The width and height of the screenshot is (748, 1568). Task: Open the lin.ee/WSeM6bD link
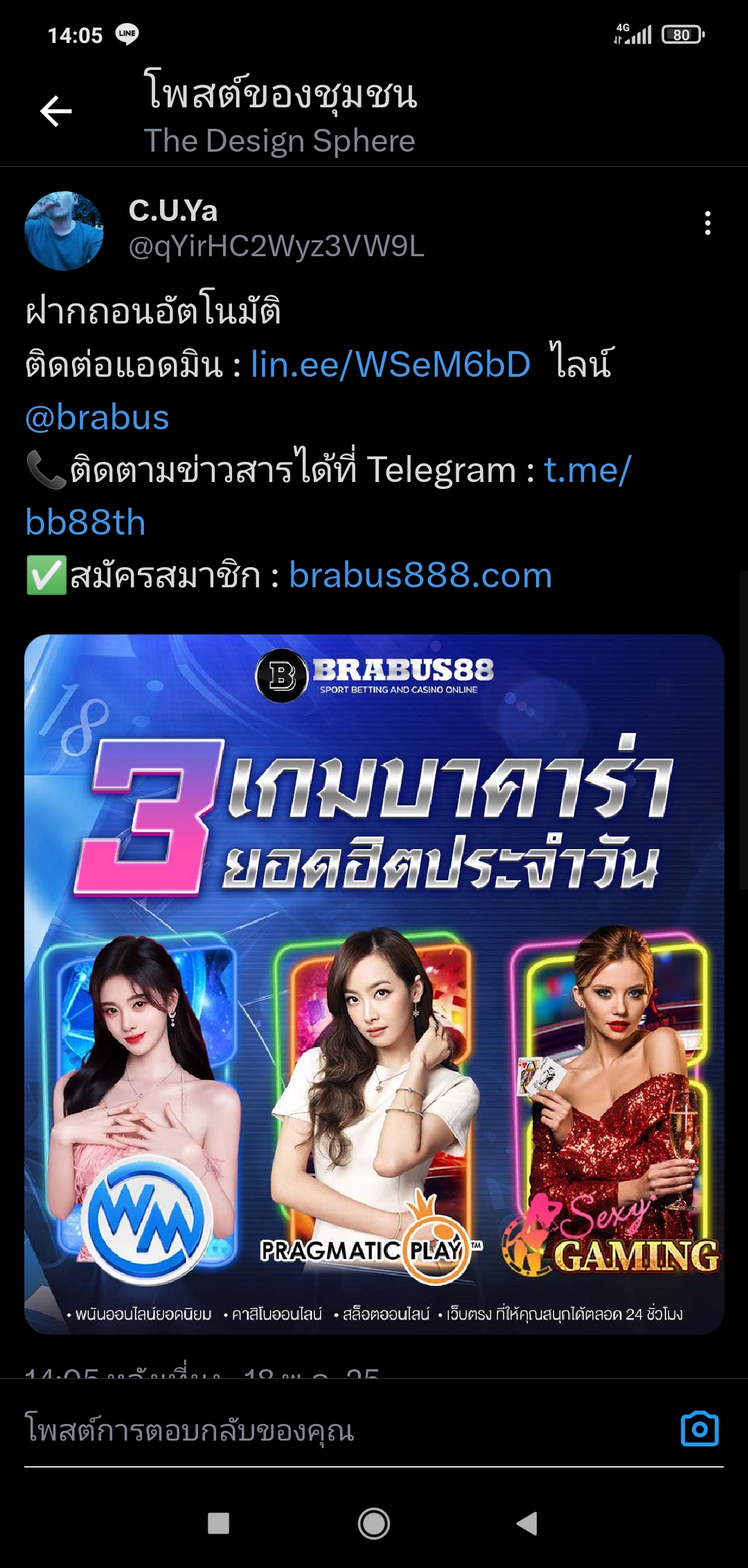391,364
